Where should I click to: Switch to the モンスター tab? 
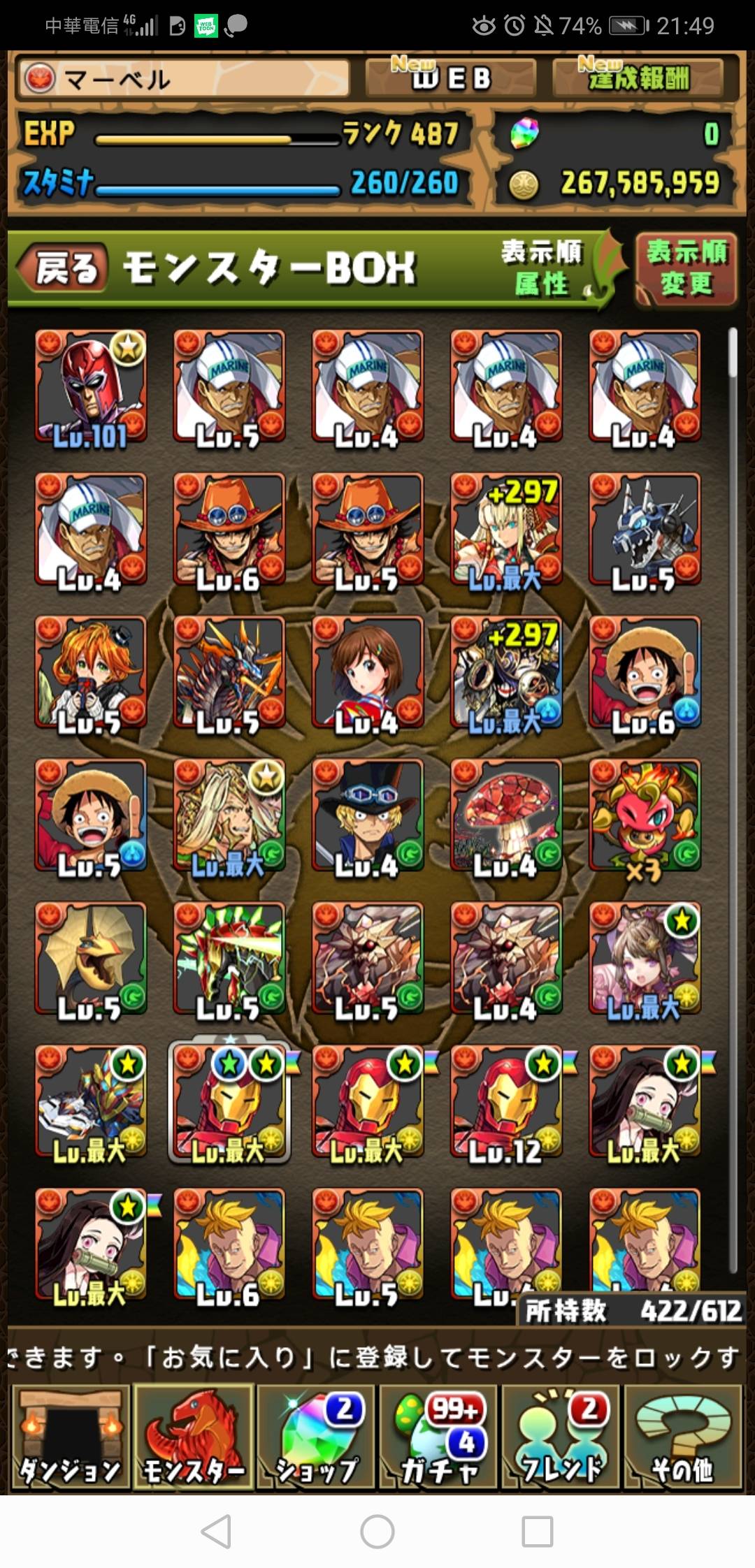[x=194, y=1438]
